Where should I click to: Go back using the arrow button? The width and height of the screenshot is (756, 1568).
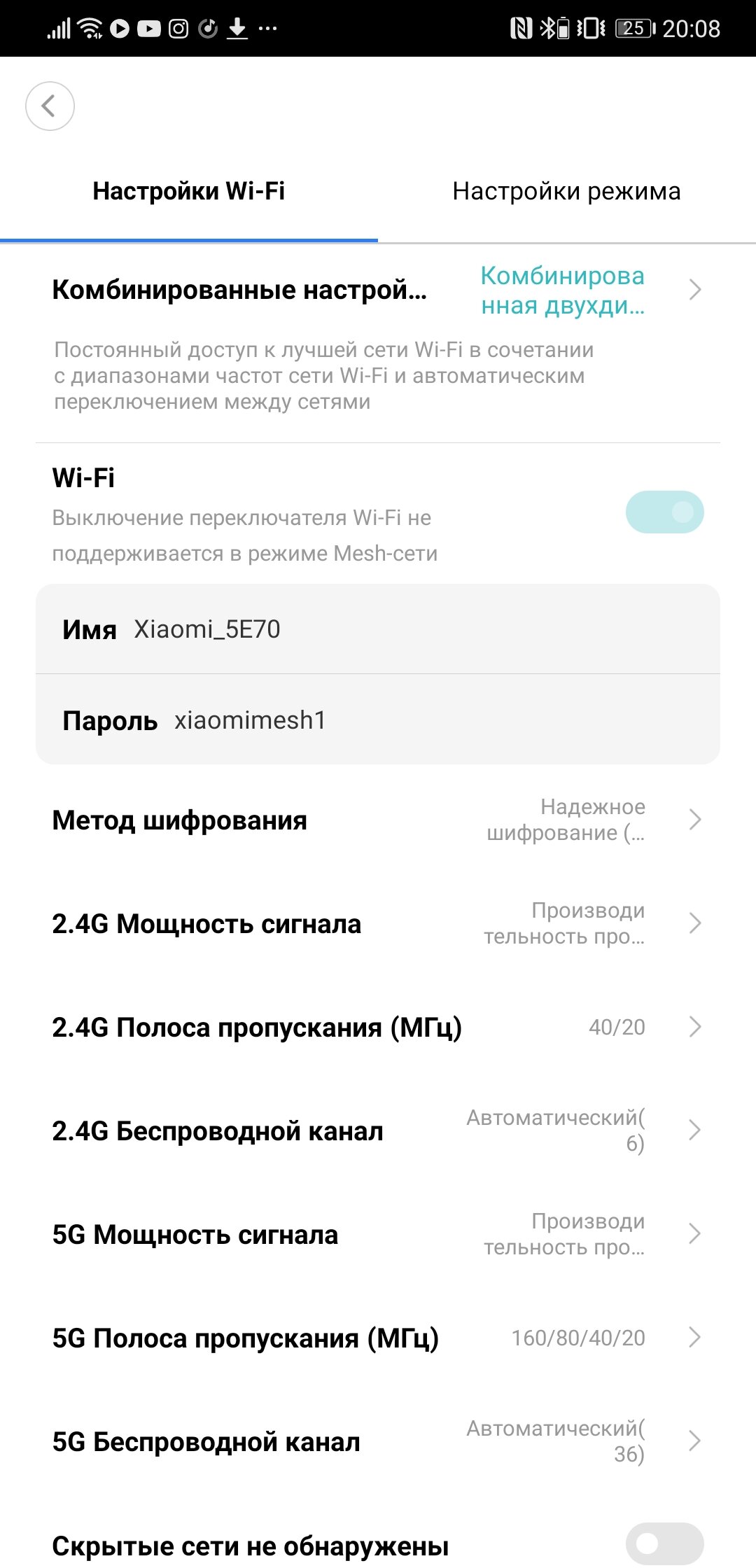point(50,106)
